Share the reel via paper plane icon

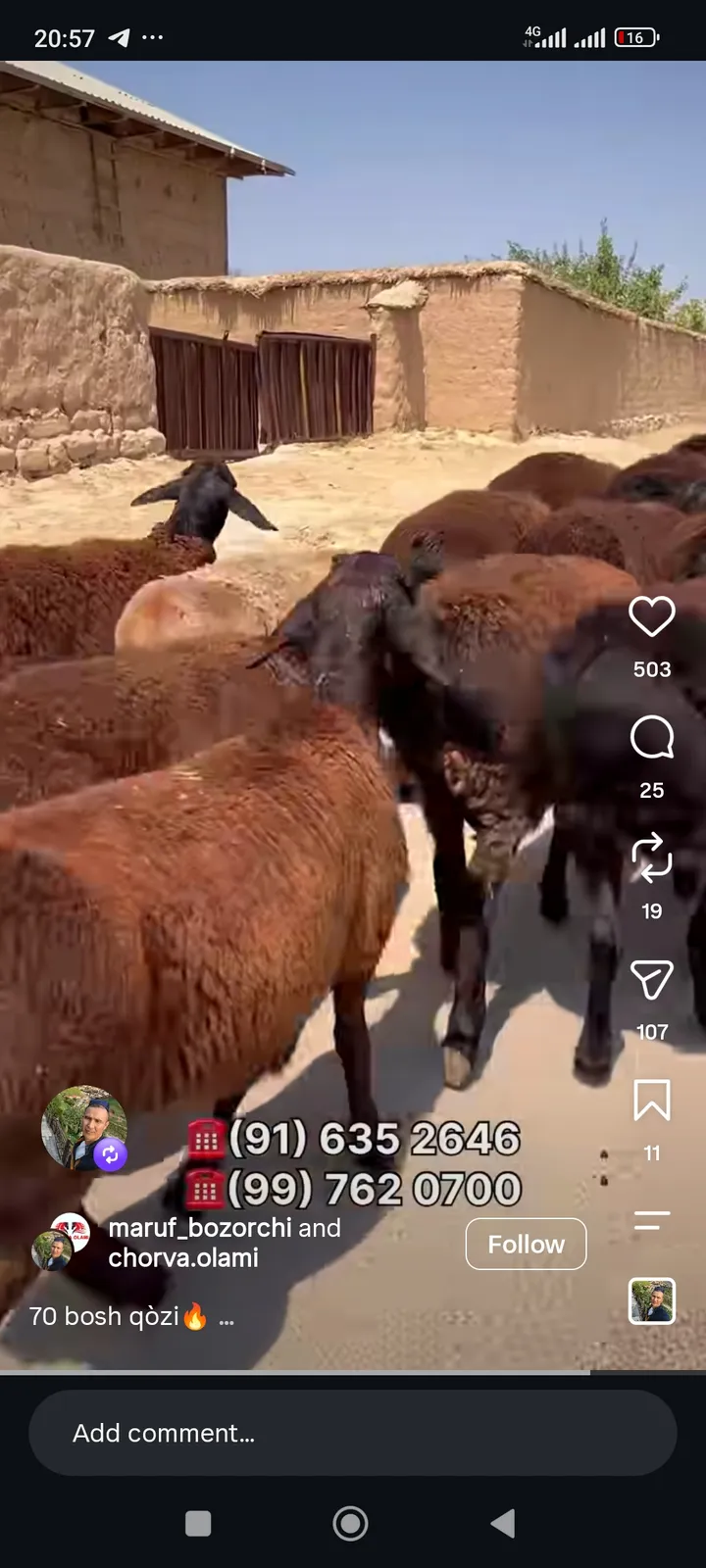[x=651, y=979]
